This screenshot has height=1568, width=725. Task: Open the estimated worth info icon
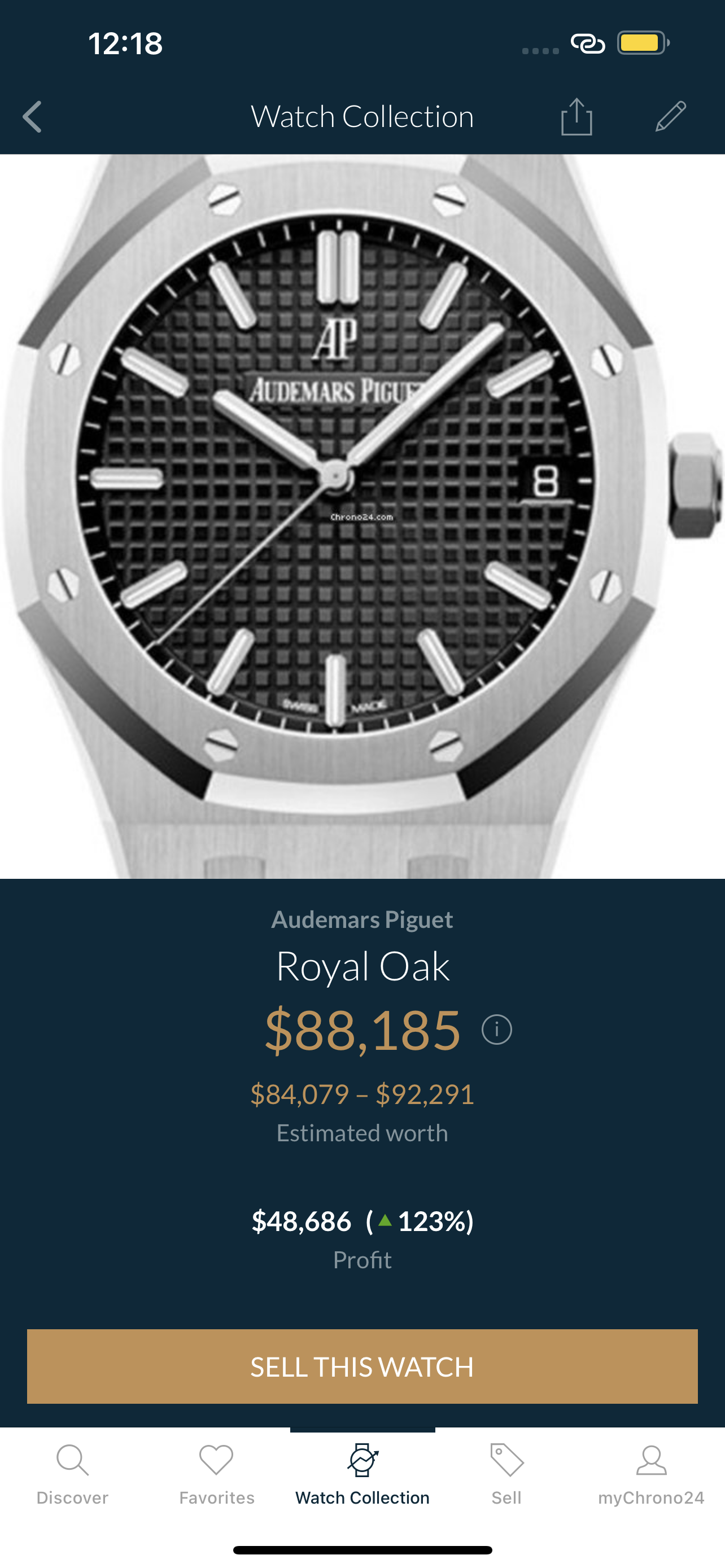(497, 1030)
